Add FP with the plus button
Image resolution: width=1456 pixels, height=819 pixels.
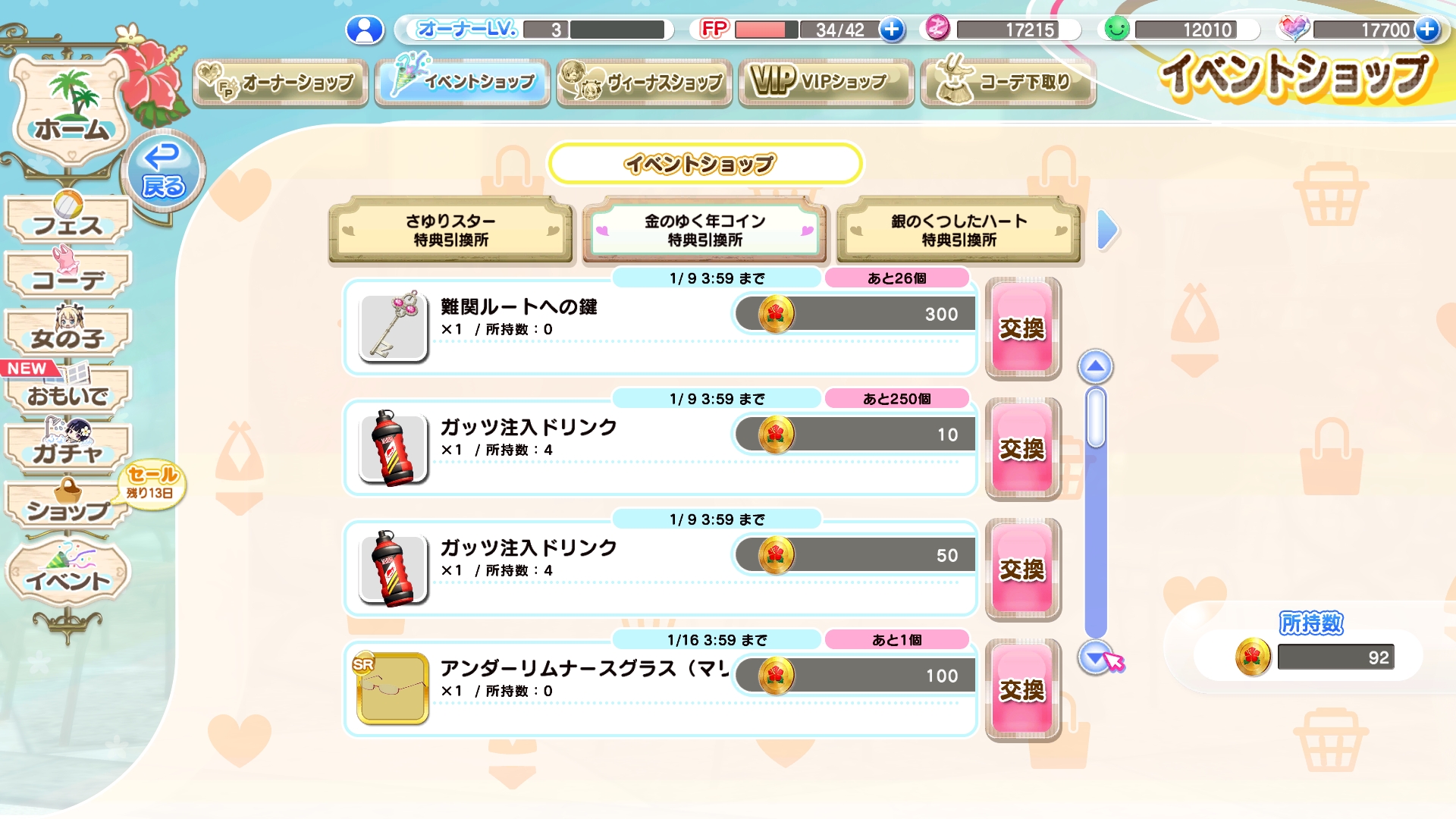click(892, 30)
